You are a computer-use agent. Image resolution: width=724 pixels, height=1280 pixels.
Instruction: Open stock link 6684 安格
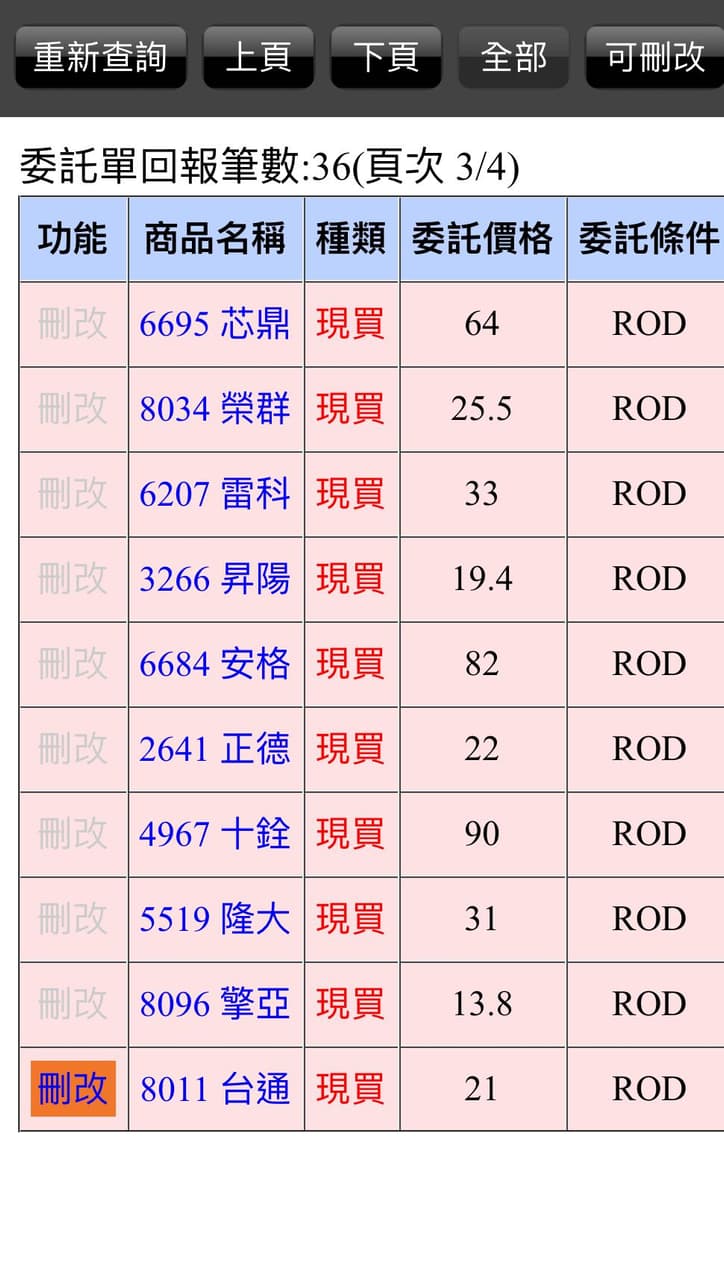[x=215, y=664]
